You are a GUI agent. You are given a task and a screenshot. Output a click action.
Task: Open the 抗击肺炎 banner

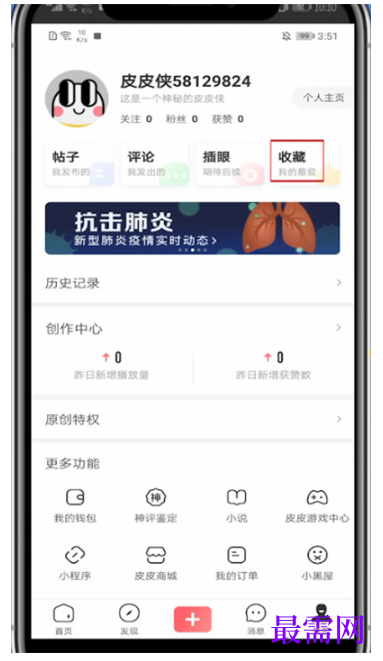click(193, 228)
